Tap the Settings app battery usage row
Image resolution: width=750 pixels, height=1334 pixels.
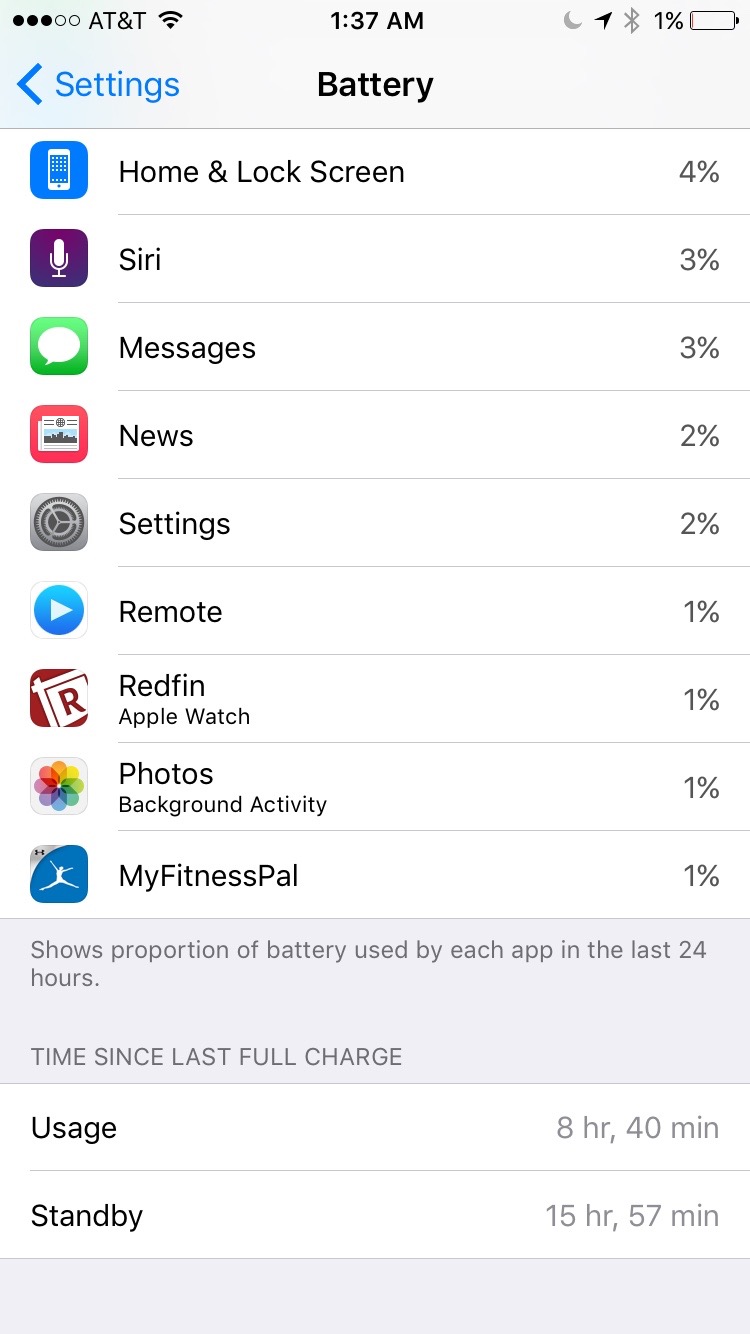tap(375, 523)
